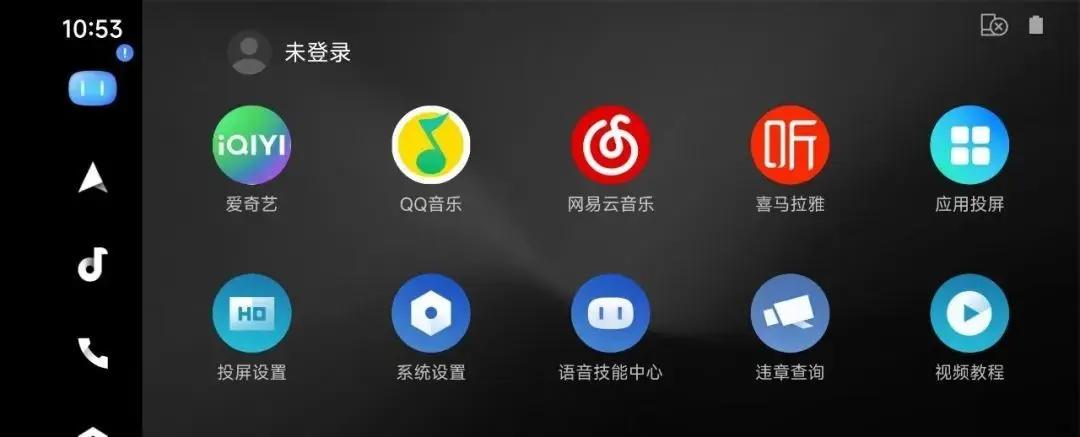Open 网易云音乐
The width and height of the screenshot is (1080, 437).
(x=610, y=146)
